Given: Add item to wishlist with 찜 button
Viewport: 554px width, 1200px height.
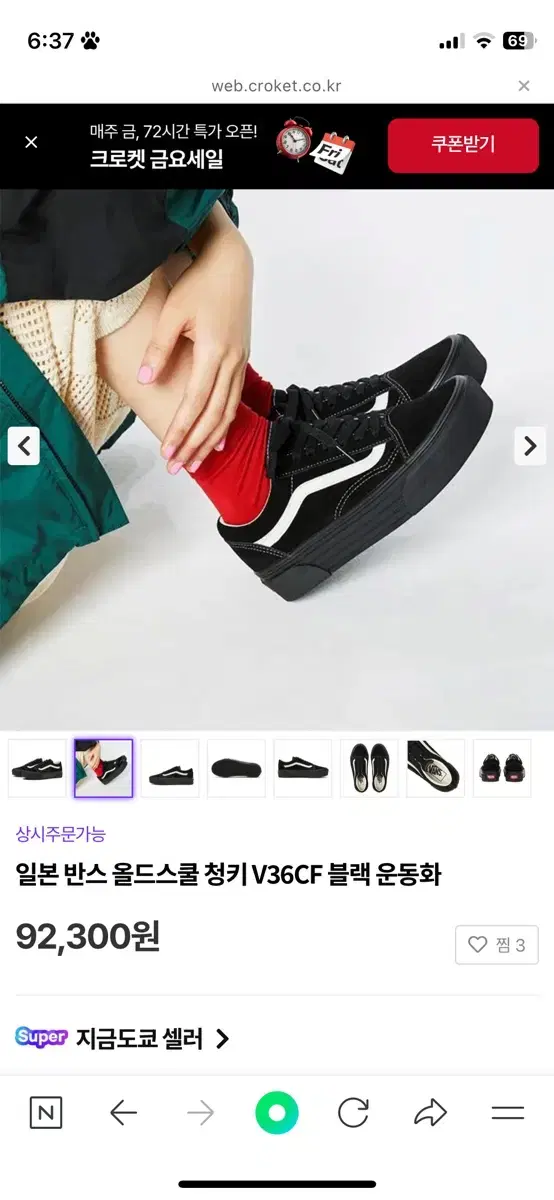Looking at the screenshot, I should coord(497,945).
